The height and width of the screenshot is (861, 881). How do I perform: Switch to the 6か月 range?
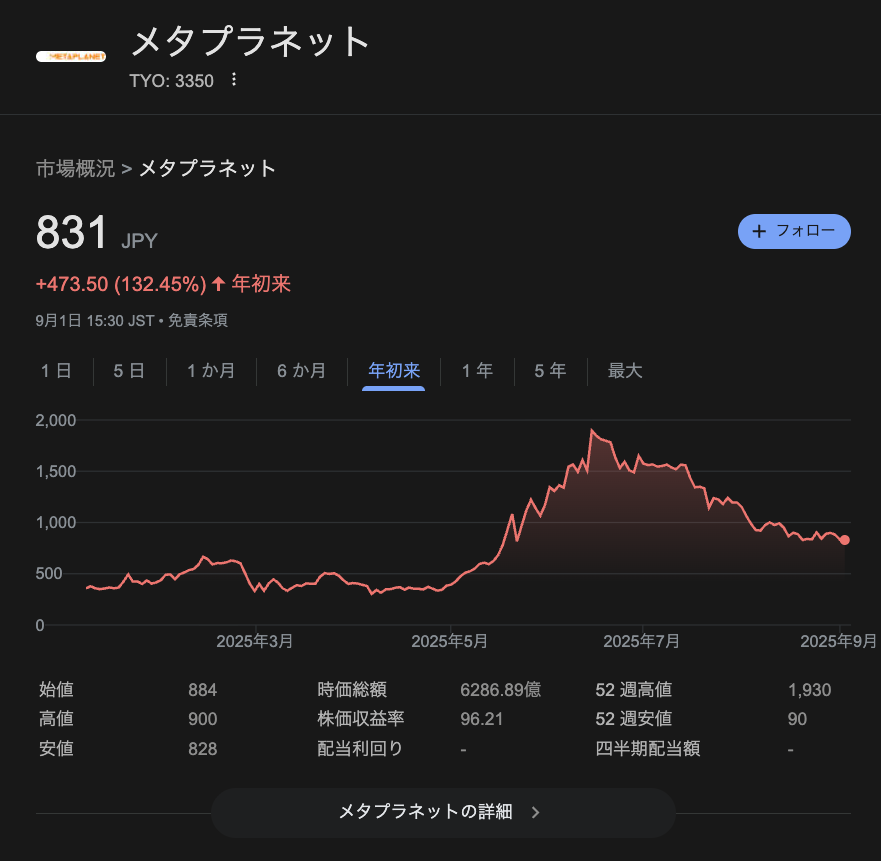coord(301,371)
